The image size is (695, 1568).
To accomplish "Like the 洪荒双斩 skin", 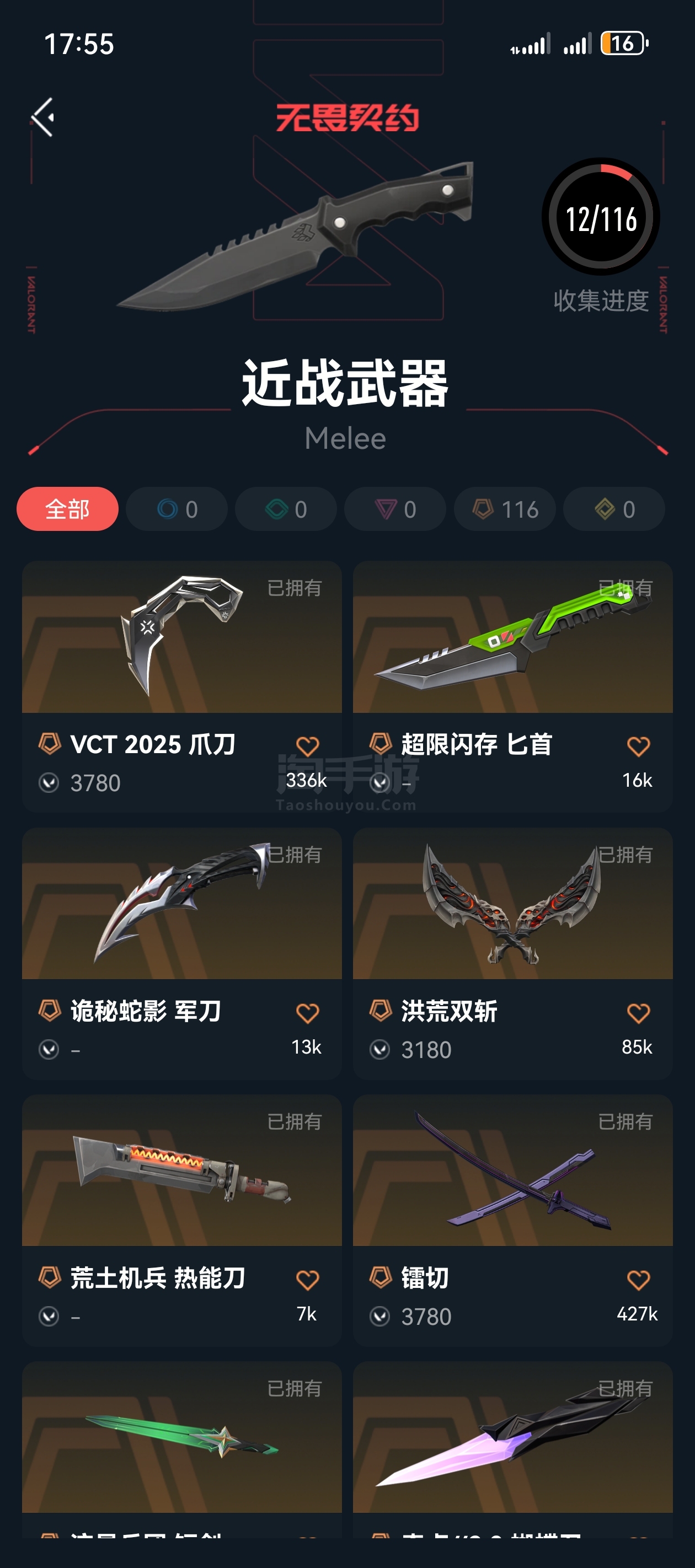I will (638, 1013).
